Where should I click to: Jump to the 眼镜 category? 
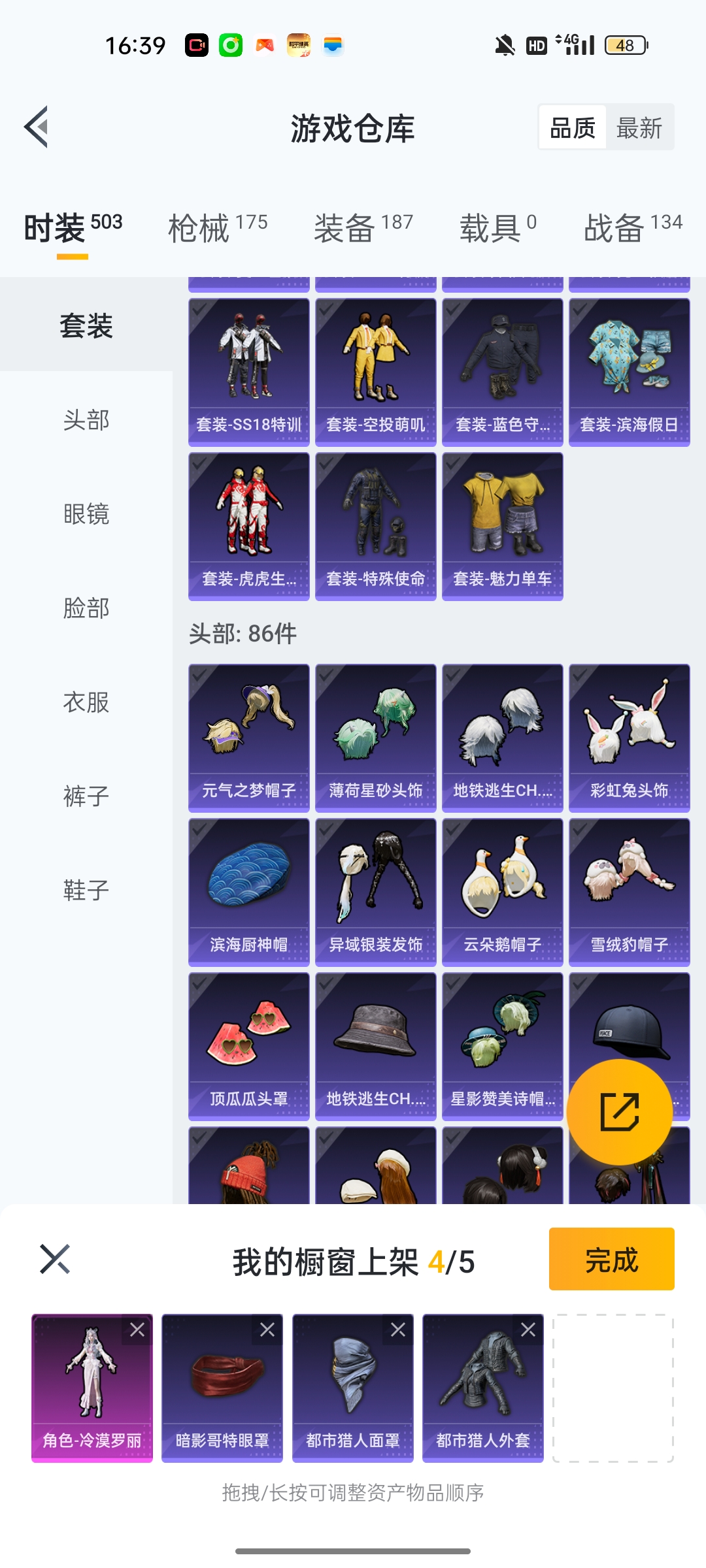click(86, 514)
